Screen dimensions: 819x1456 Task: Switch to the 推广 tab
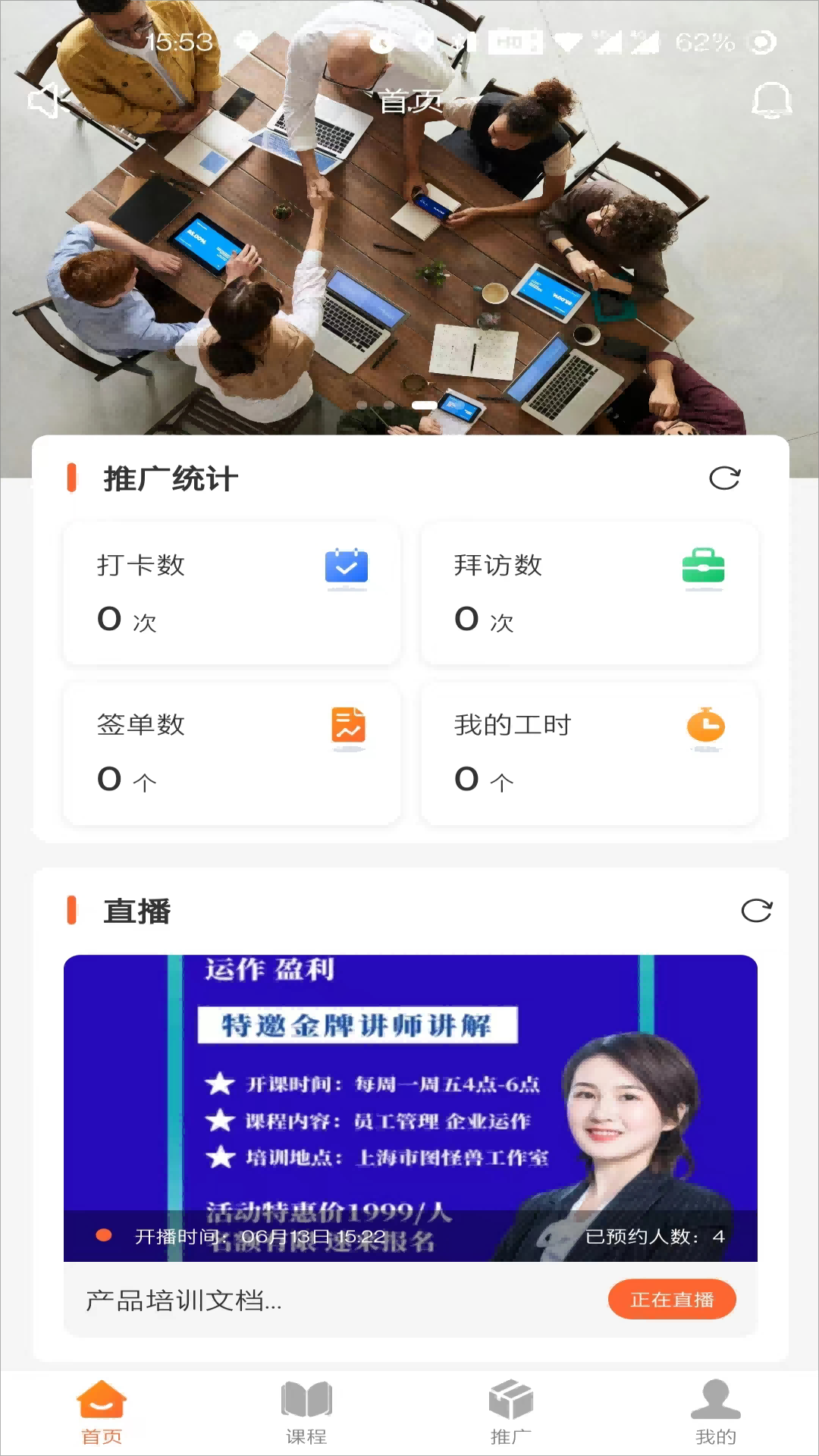click(x=511, y=1413)
